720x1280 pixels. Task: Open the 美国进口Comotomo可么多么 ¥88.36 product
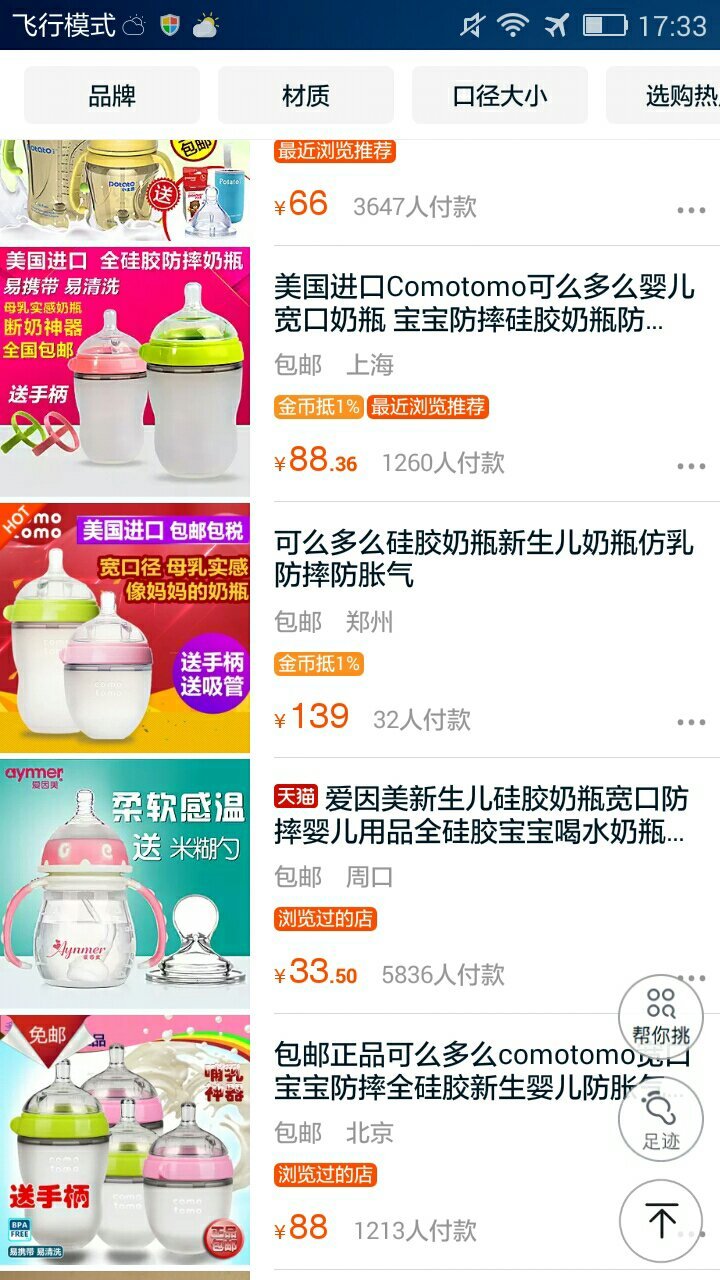pos(484,303)
